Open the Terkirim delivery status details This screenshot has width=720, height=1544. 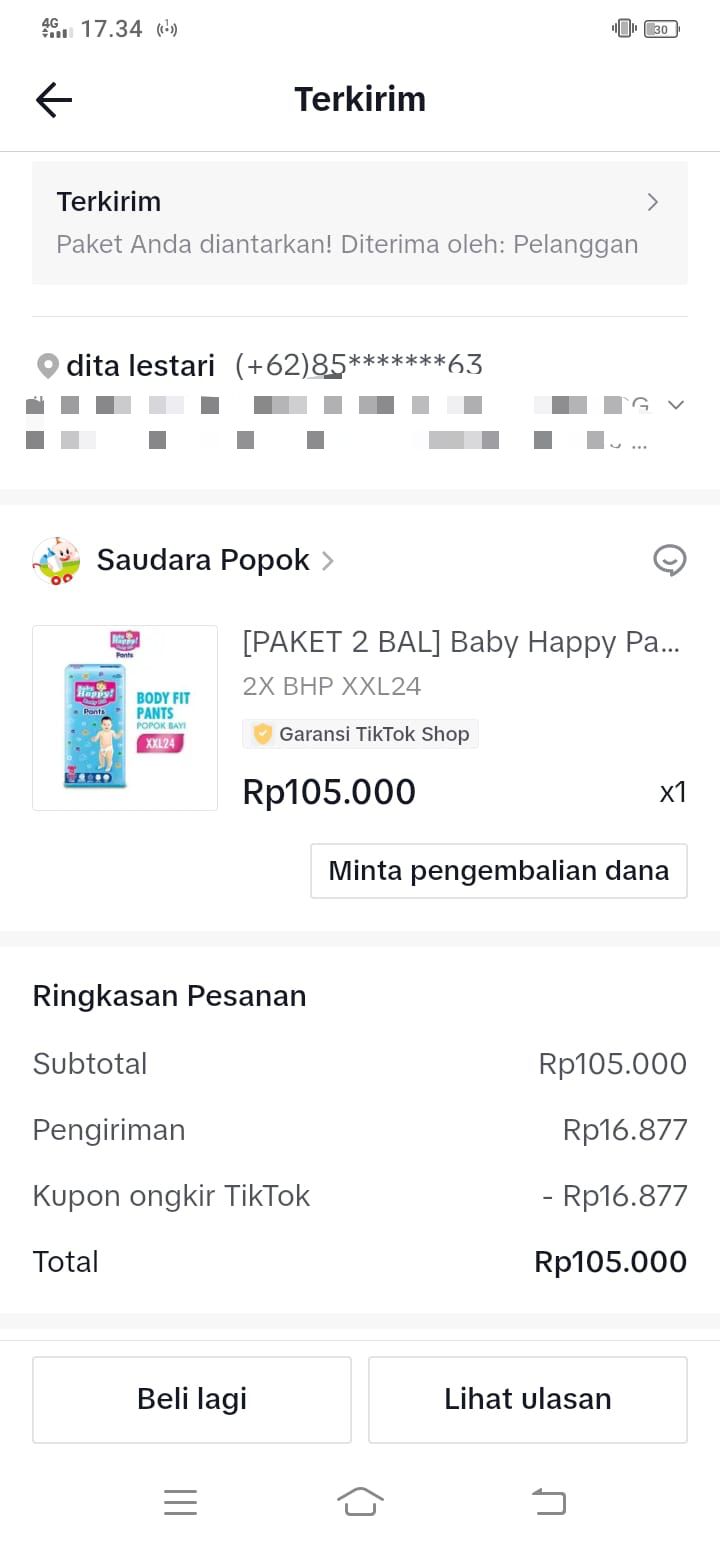[360, 222]
